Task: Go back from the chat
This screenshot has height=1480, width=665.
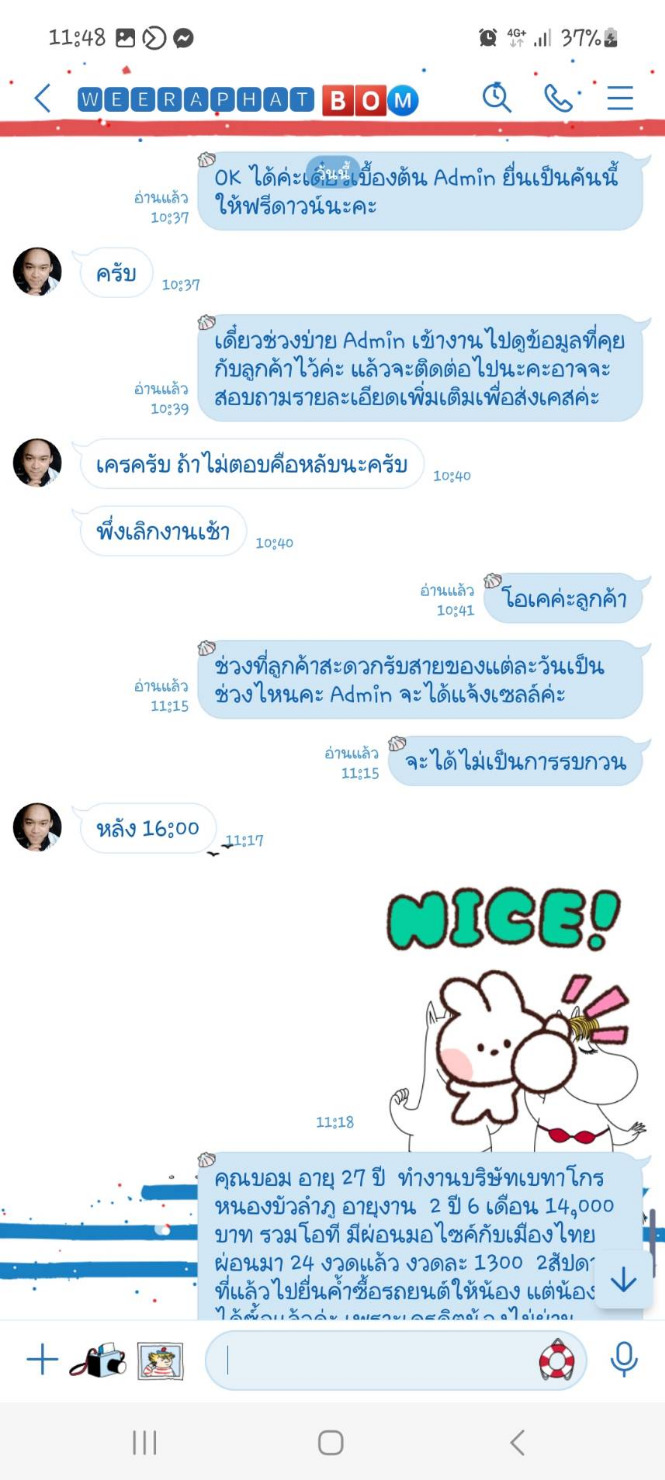Action: pyautogui.click(x=42, y=98)
